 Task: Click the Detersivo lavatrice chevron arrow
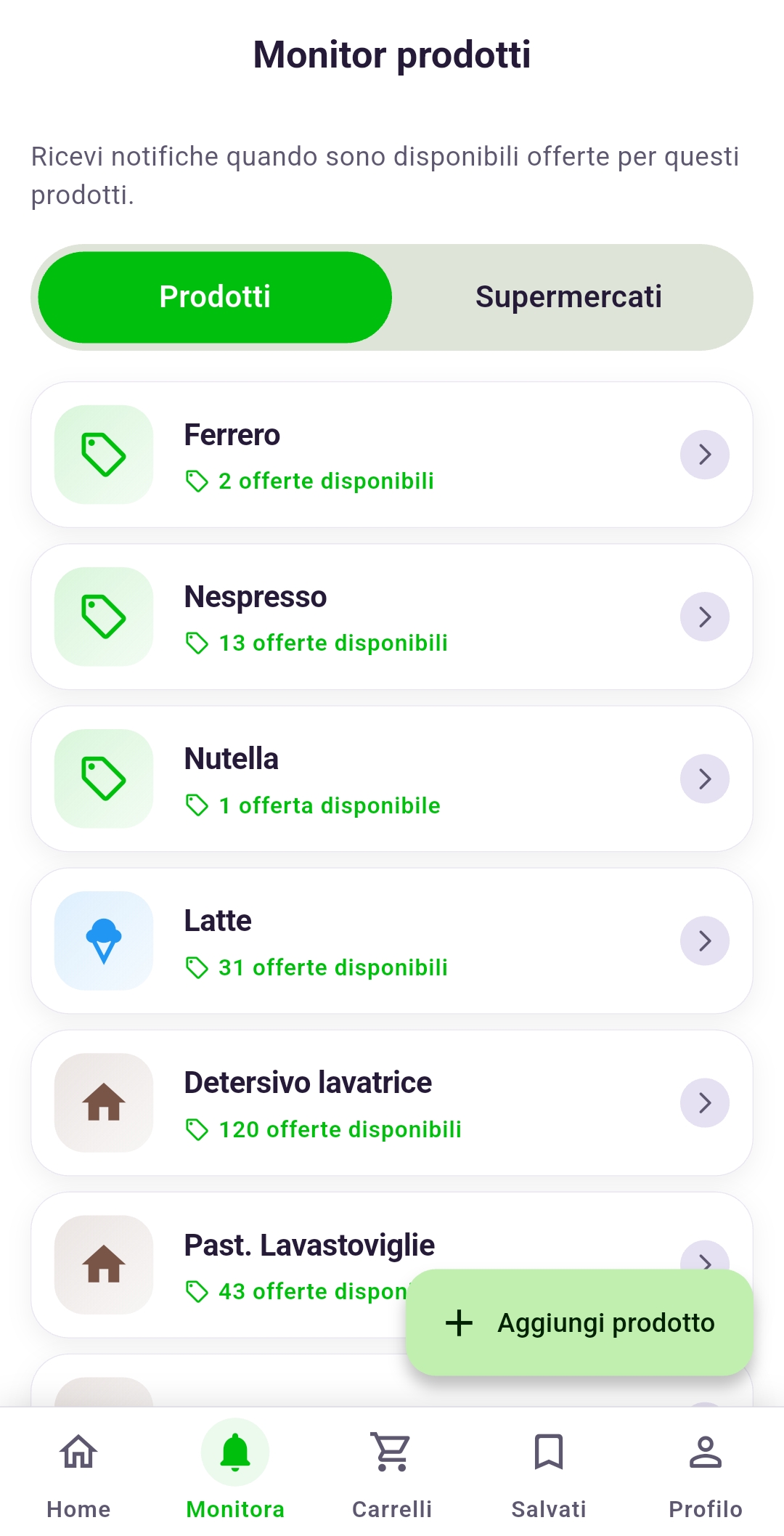pos(705,1102)
